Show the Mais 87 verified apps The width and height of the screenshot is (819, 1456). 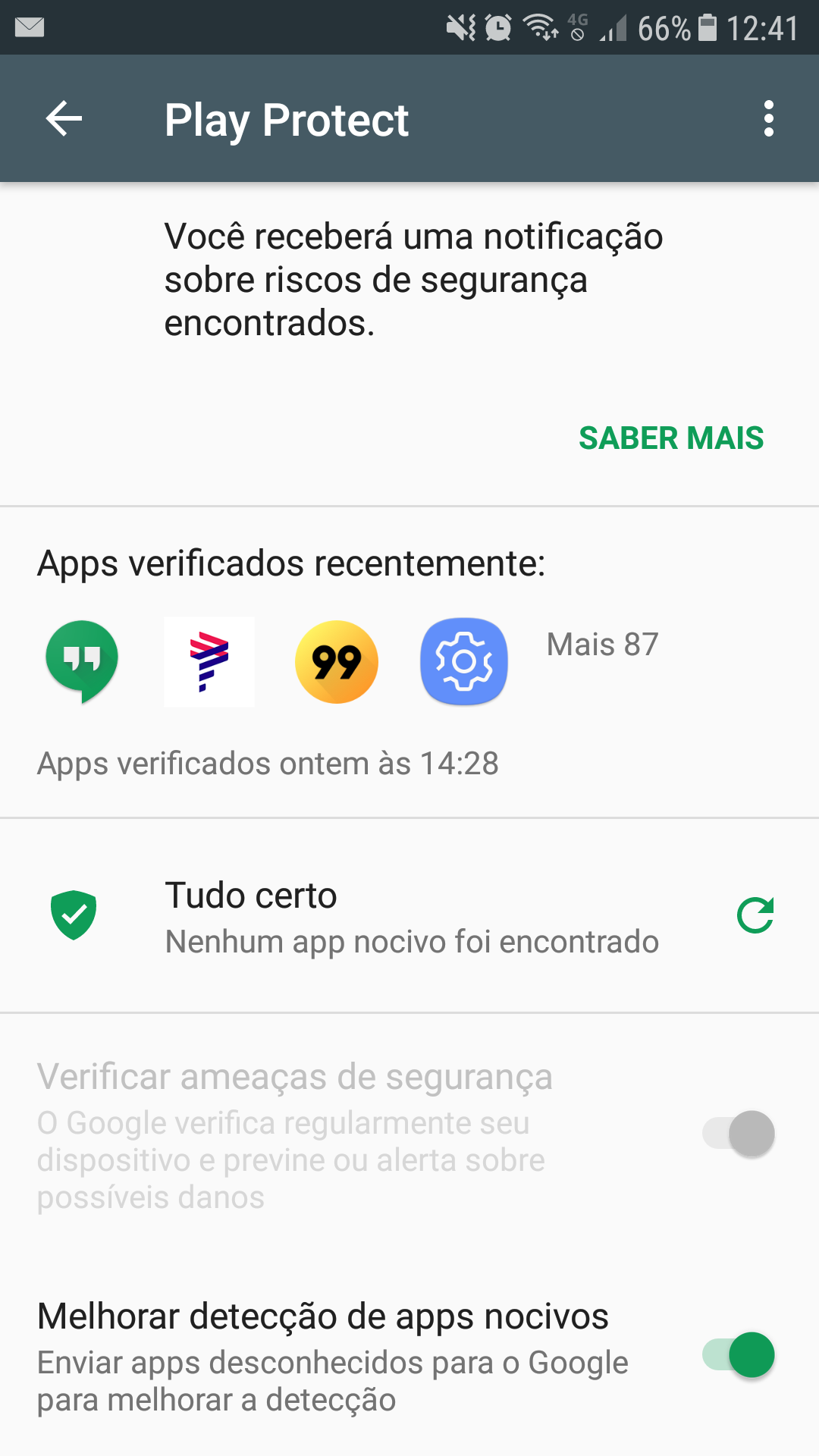tap(602, 645)
